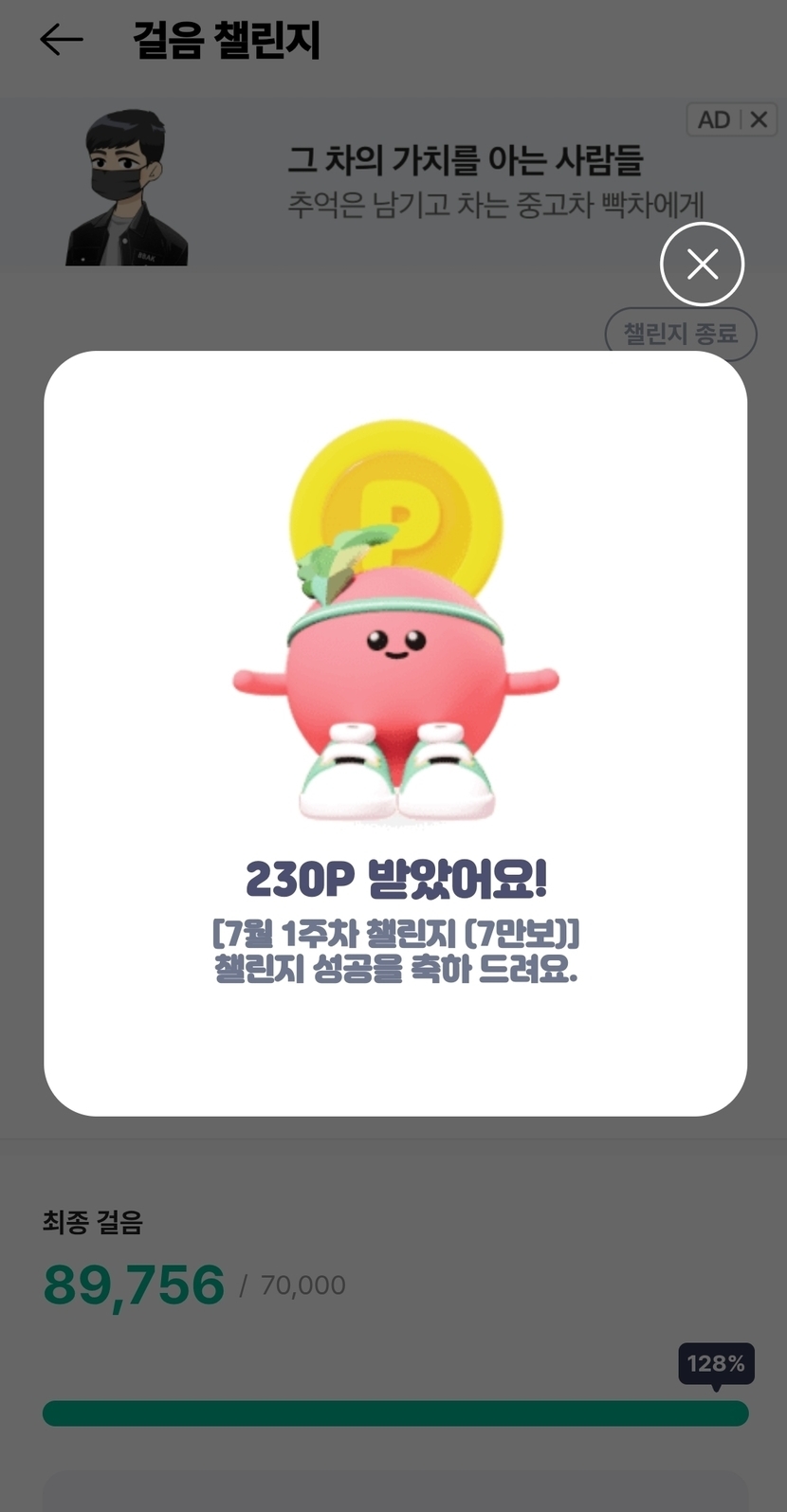Viewport: 787px width, 1512px height.
Task: Dismiss the ad banner with X
Action: tap(759, 119)
